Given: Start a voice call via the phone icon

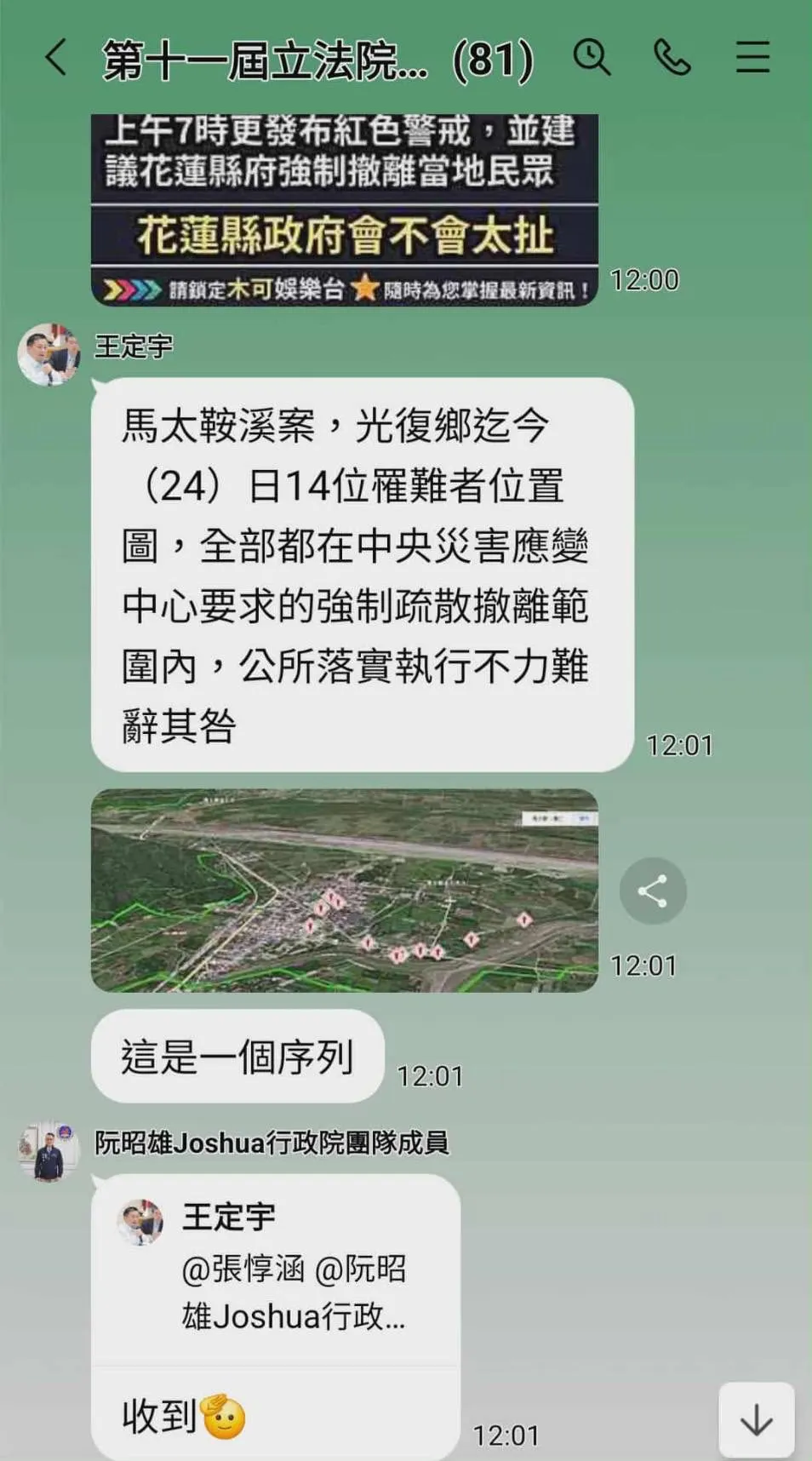Looking at the screenshot, I should pyautogui.click(x=673, y=56).
